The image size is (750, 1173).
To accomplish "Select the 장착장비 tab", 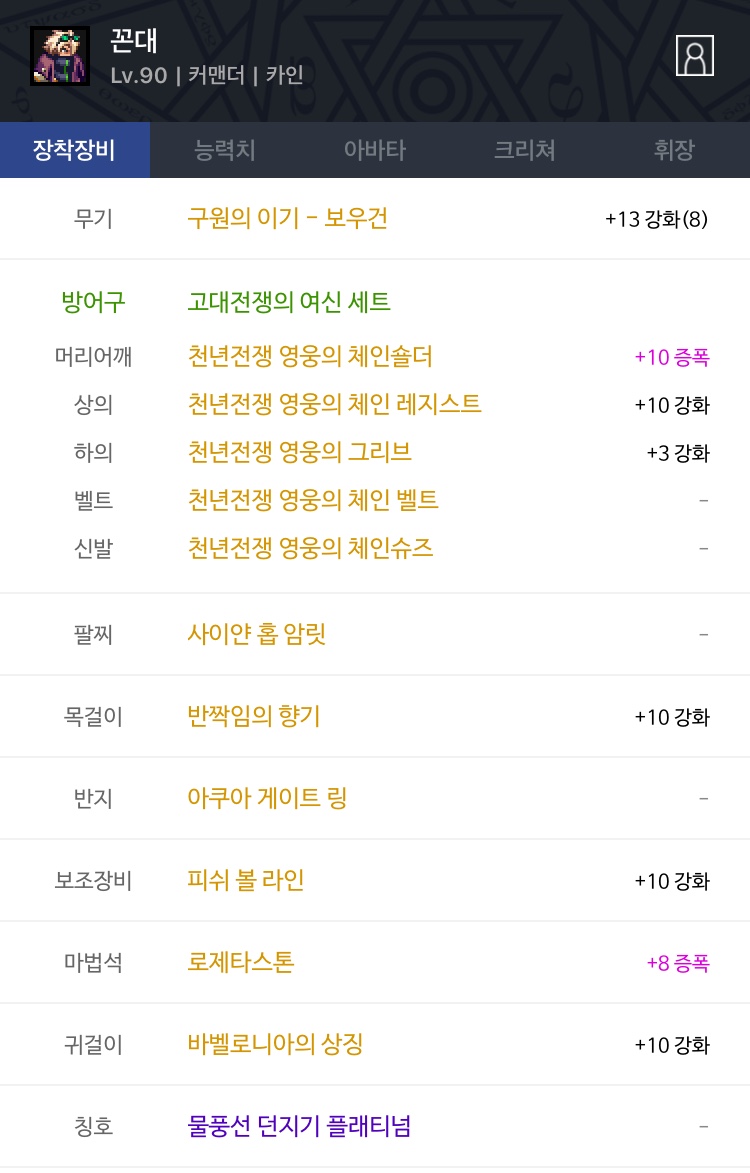I will pyautogui.click(x=75, y=150).
